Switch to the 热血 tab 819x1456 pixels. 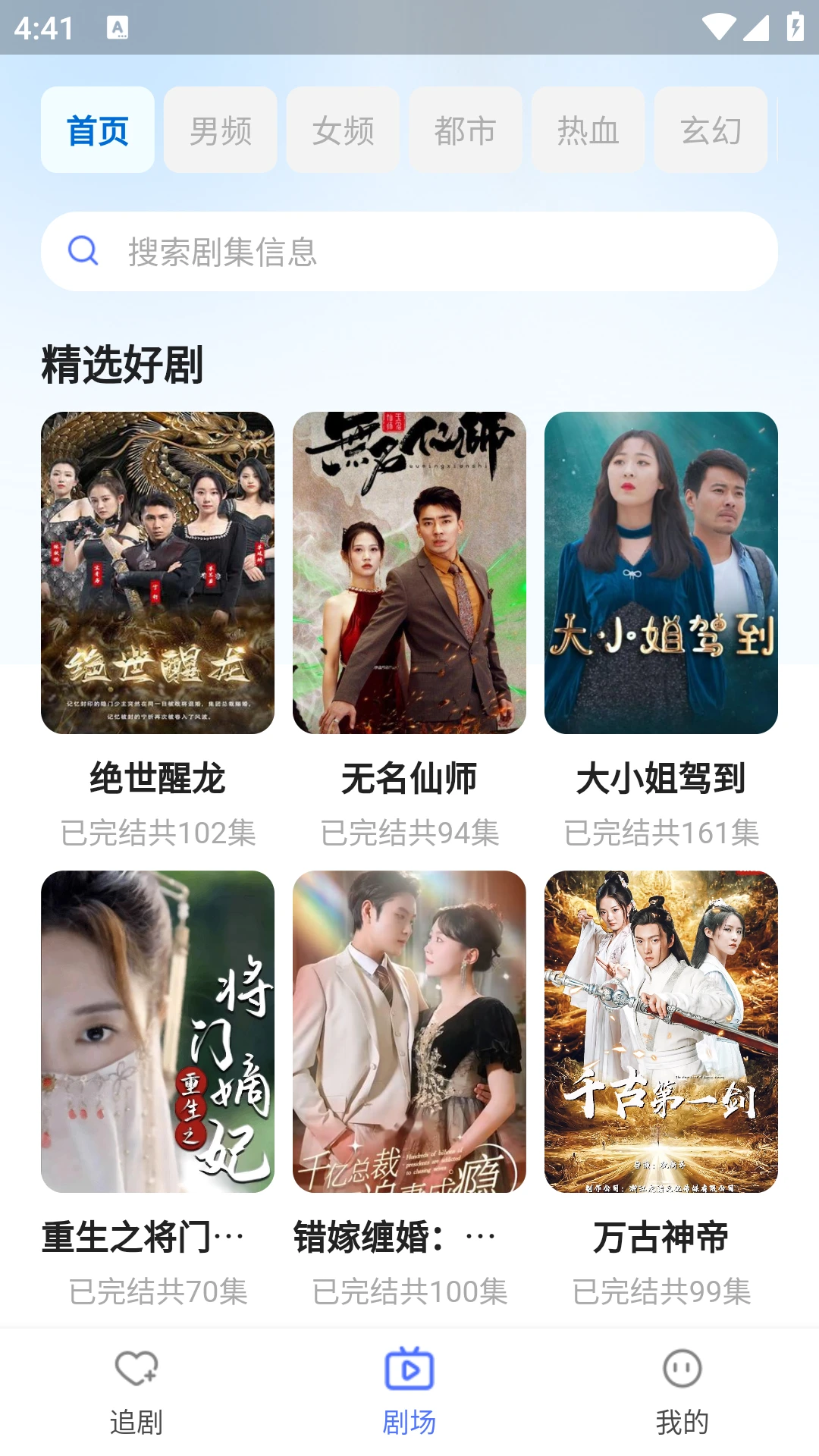[588, 130]
